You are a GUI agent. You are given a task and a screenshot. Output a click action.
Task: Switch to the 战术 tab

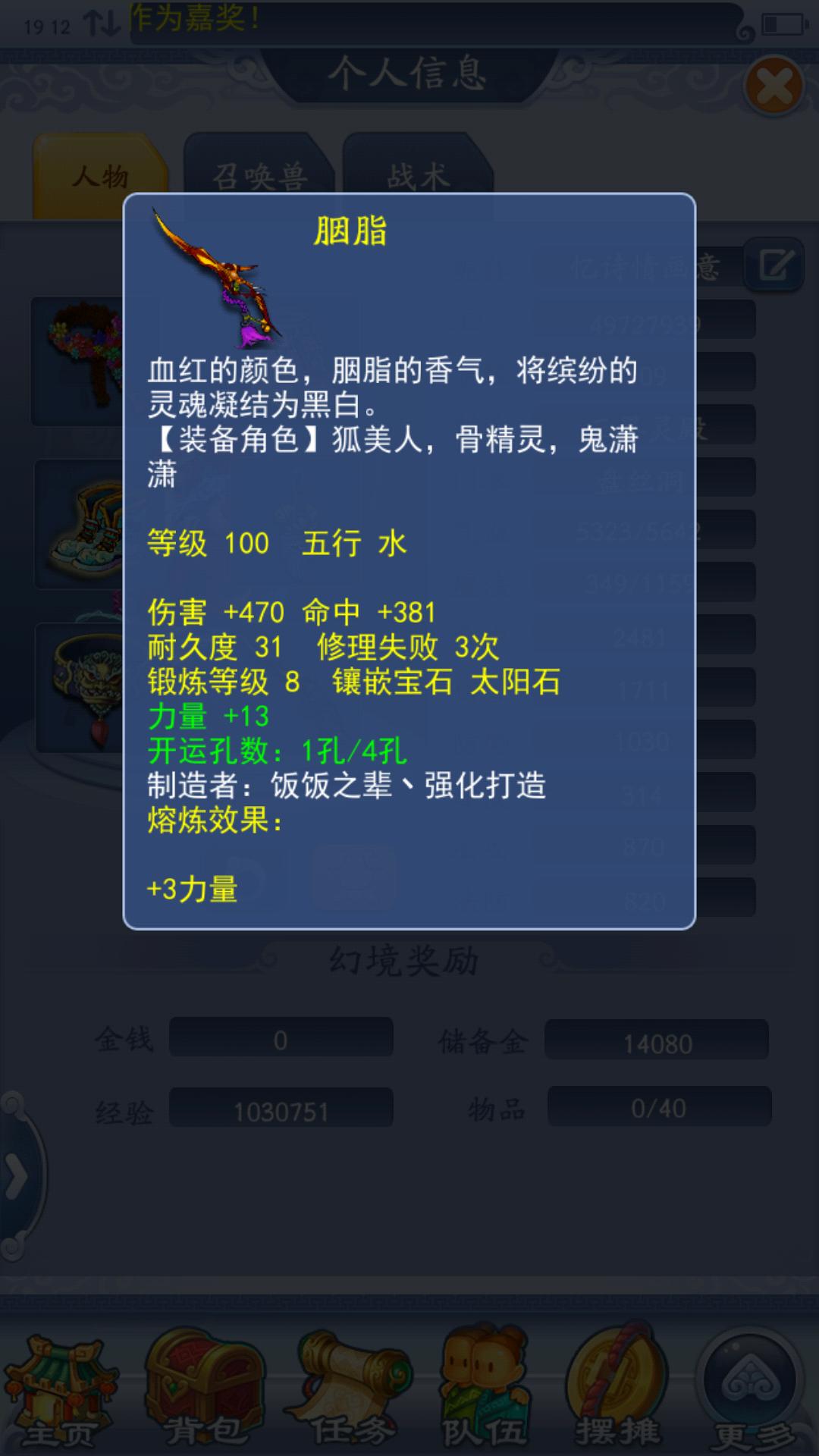click(x=418, y=176)
